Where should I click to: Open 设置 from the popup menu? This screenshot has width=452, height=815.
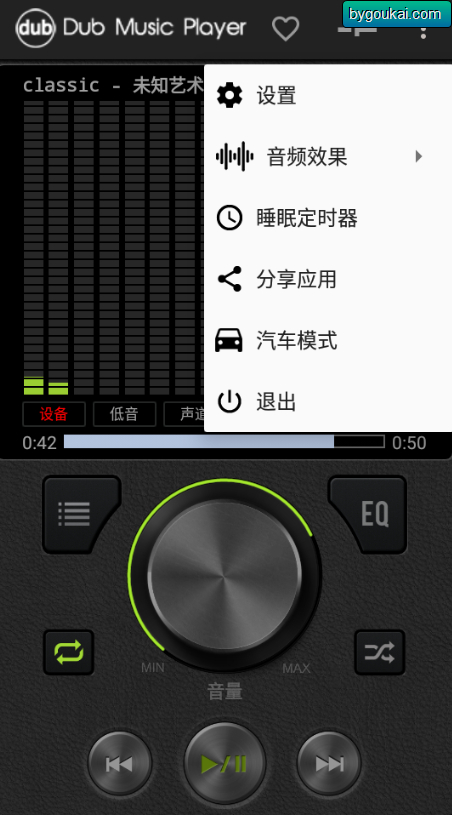(328, 96)
